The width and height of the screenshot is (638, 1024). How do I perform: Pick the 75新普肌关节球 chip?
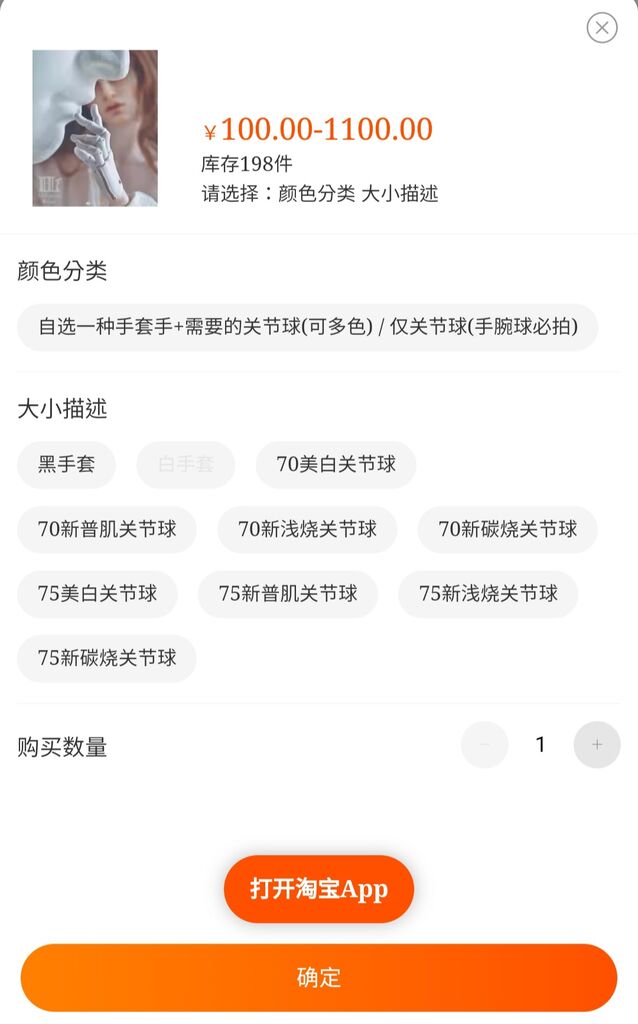pyautogui.click(x=288, y=594)
